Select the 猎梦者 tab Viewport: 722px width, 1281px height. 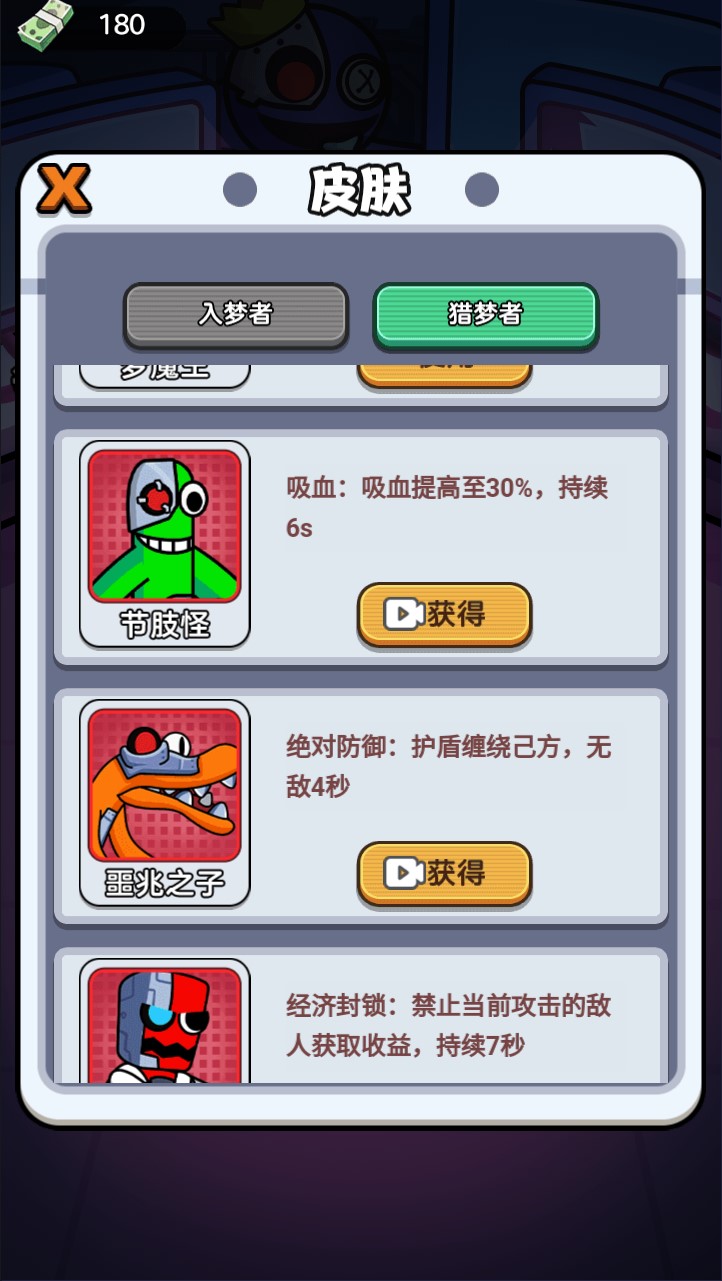[485, 314]
